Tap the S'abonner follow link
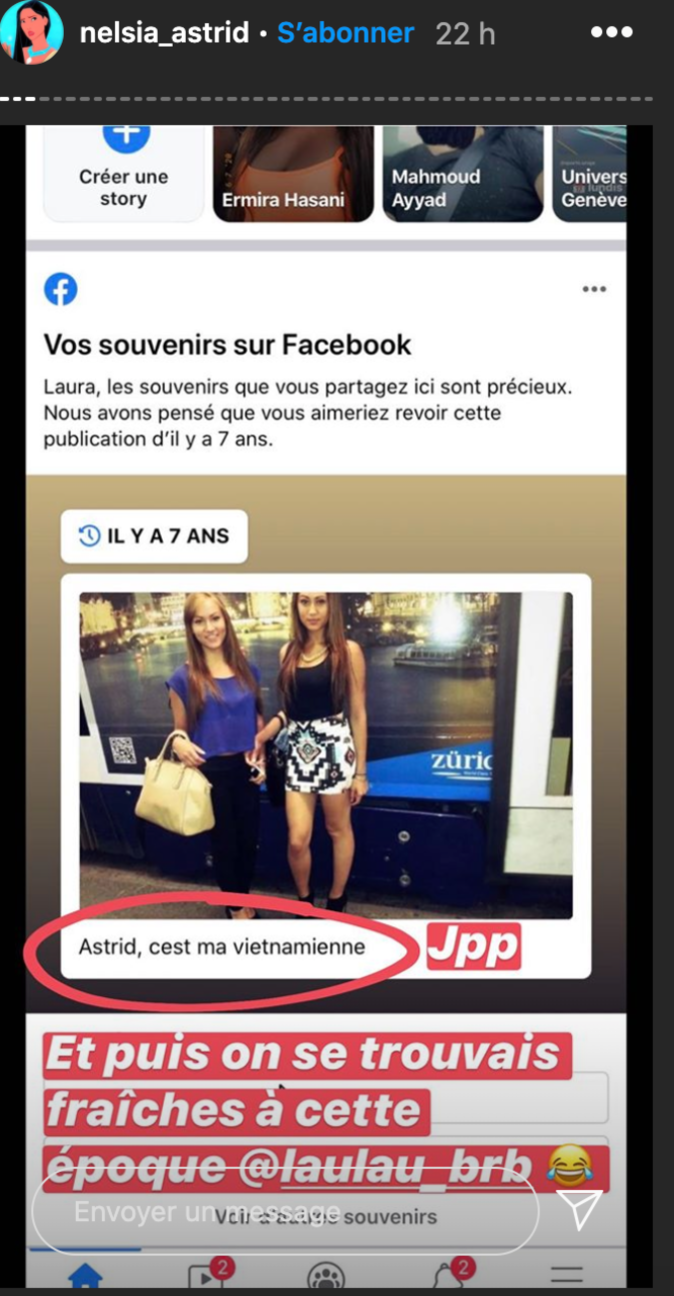Image resolution: width=674 pixels, height=1296 pixels. point(345,33)
